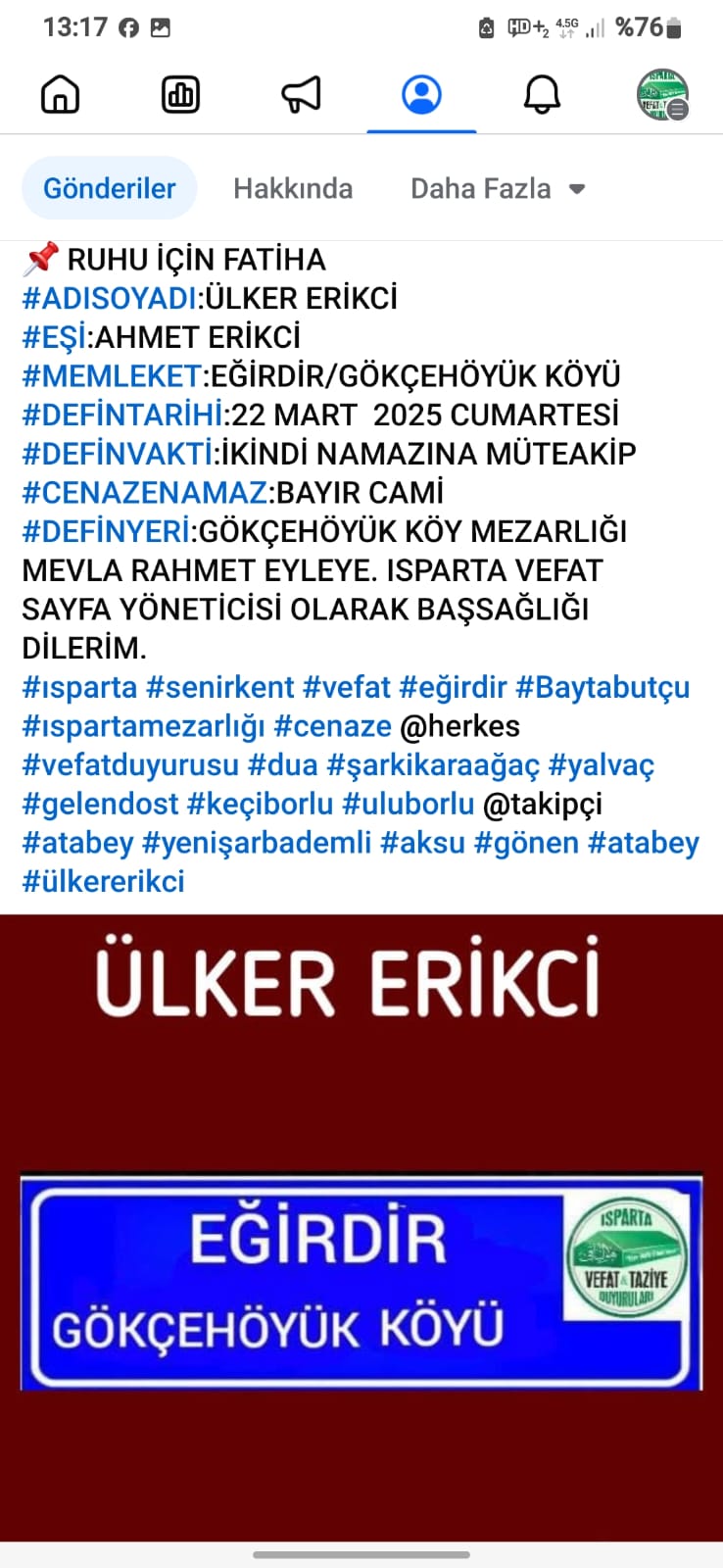This screenshot has height=1568, width=723.
Task: Open the megaphone ads tab
Action: pos(301,95)
